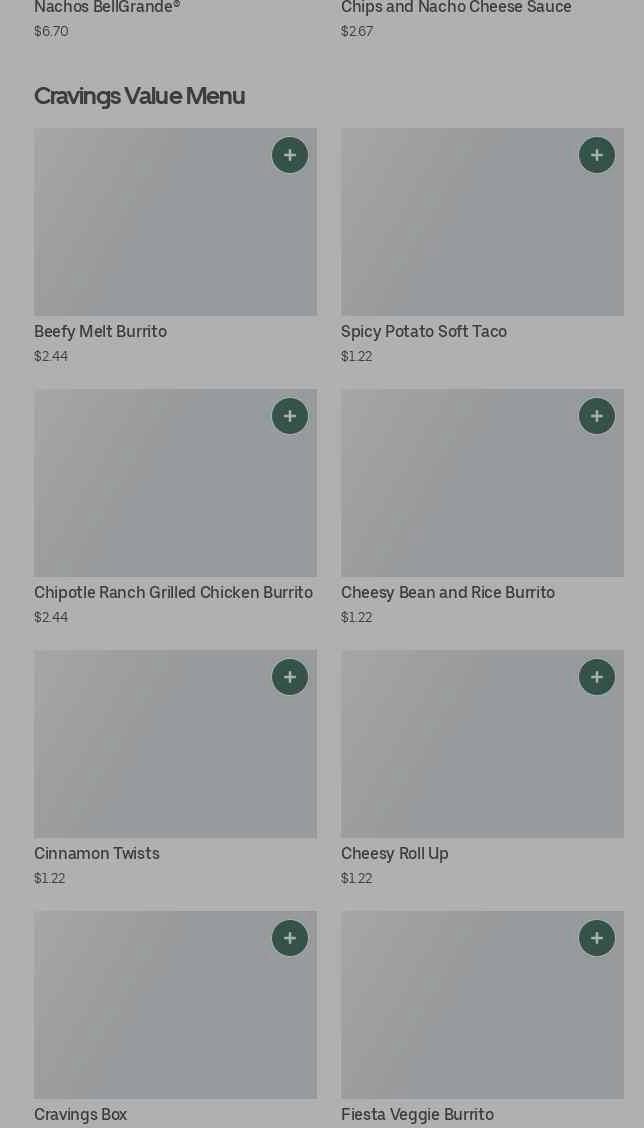Screen dimensions: 644x1128
Task: Open Nachos BellGrande item
Action: 107,8
